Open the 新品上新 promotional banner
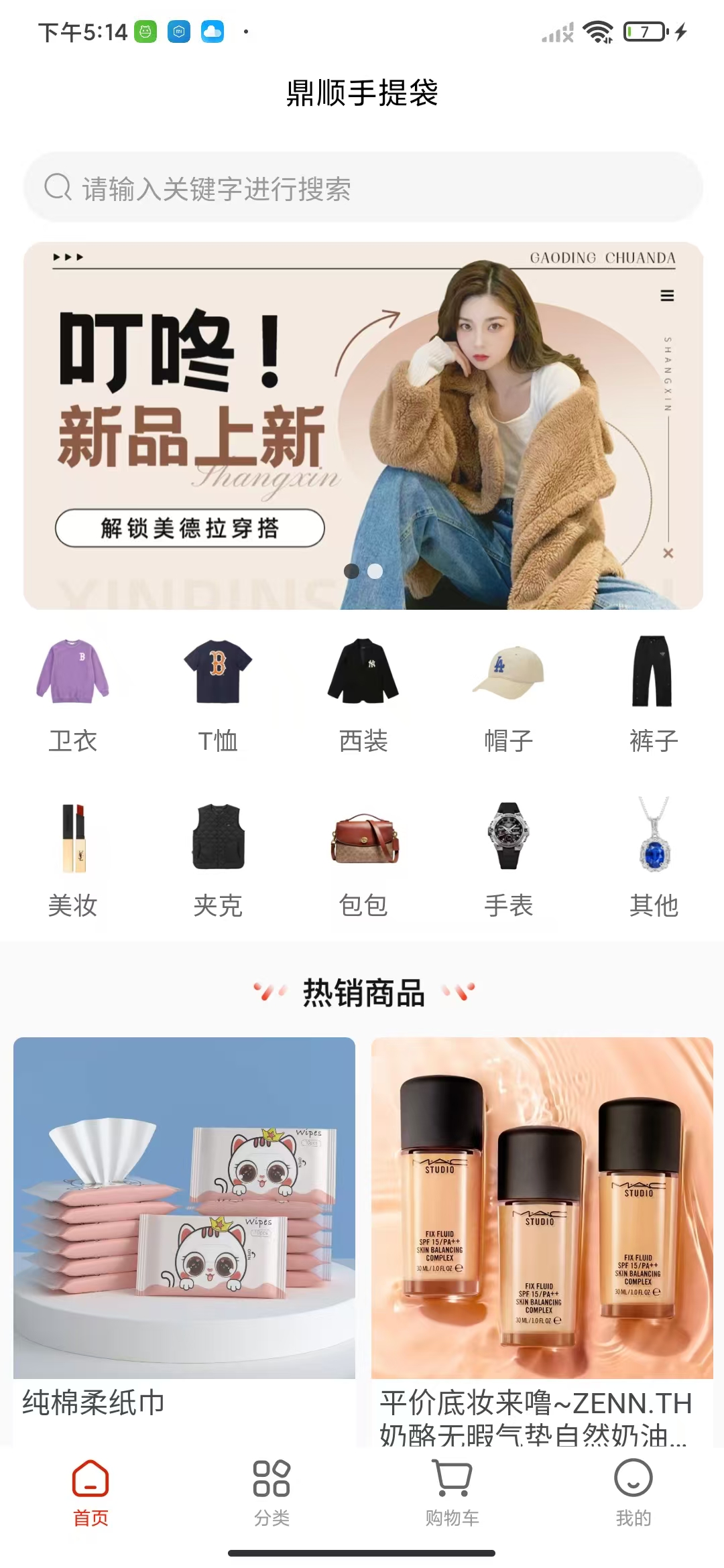 (362, 426)
